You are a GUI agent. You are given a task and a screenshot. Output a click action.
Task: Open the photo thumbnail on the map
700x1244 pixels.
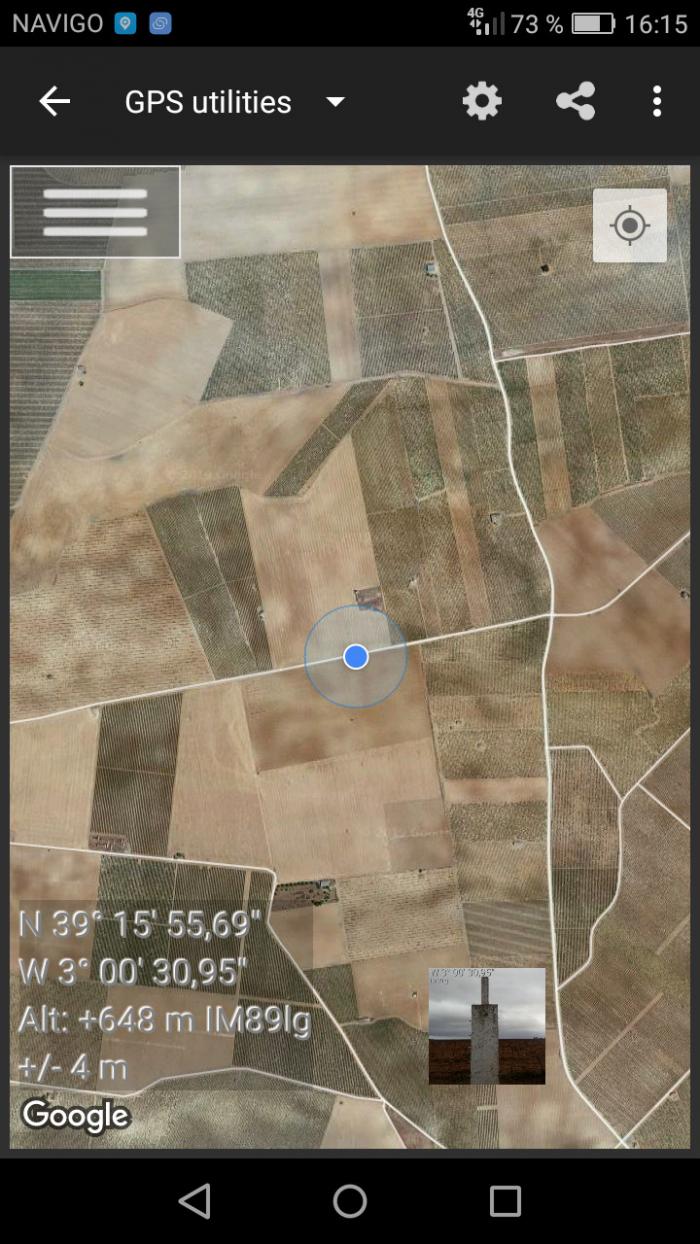point(487,1026)
